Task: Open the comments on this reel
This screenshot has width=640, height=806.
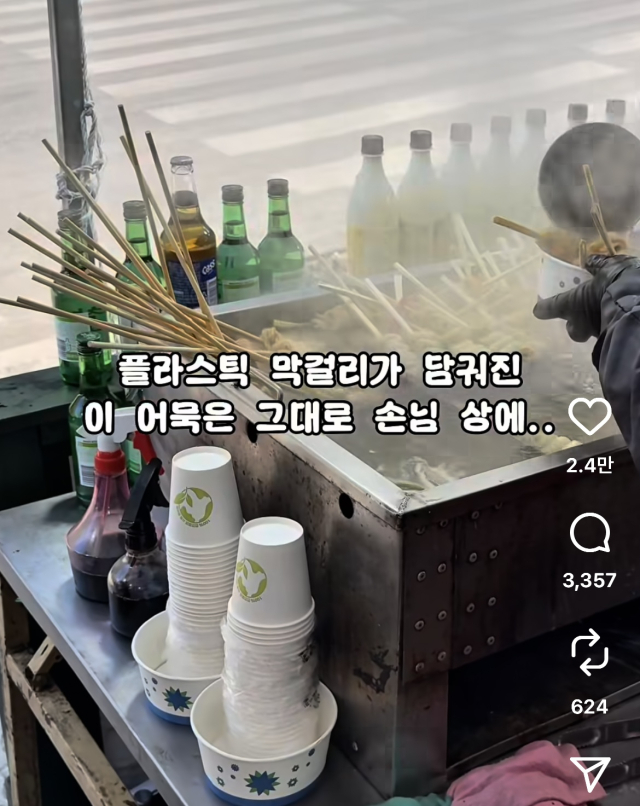Action: [x=589, y=534]
